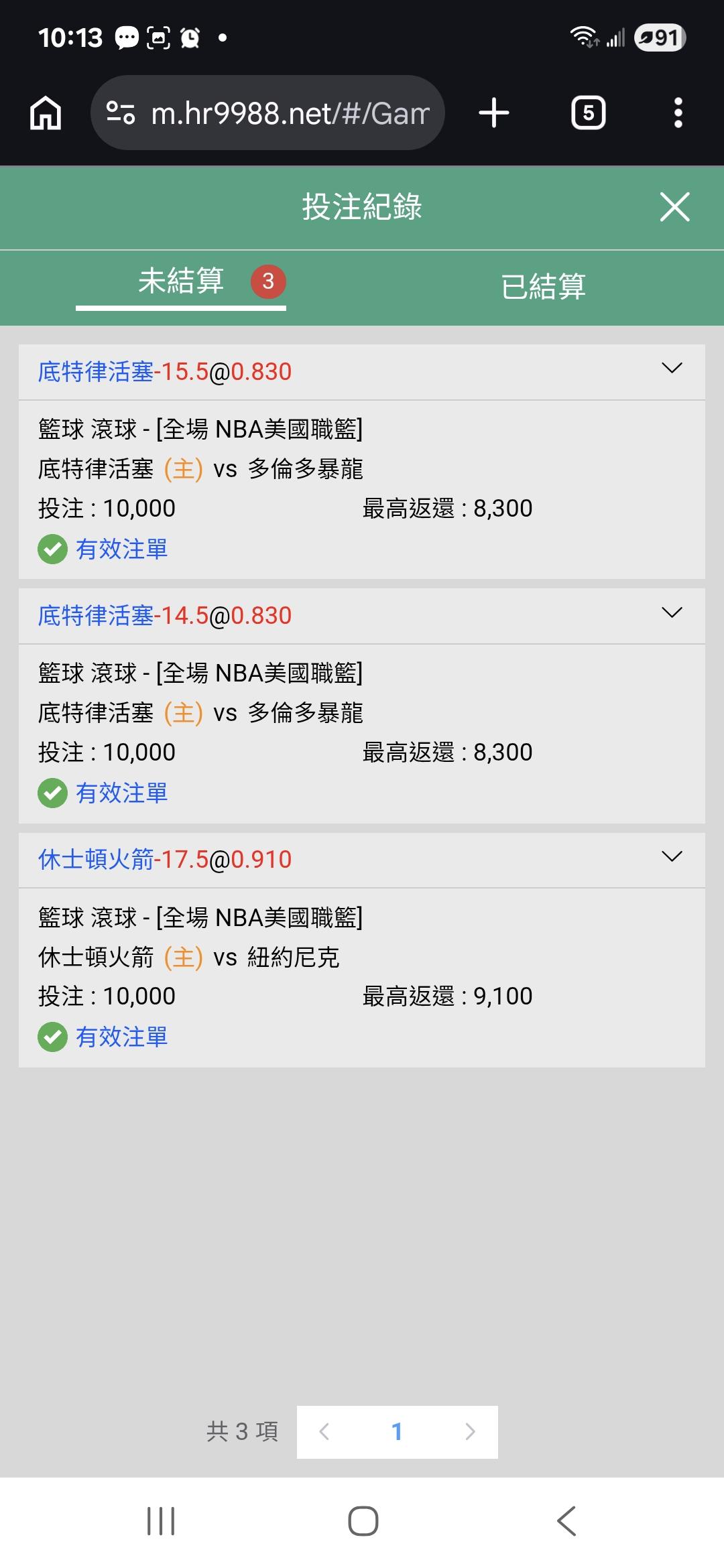Switch to the 已結算 tab
The image size is (724, 1568).
pyautogui.click(x=543, y=286)
